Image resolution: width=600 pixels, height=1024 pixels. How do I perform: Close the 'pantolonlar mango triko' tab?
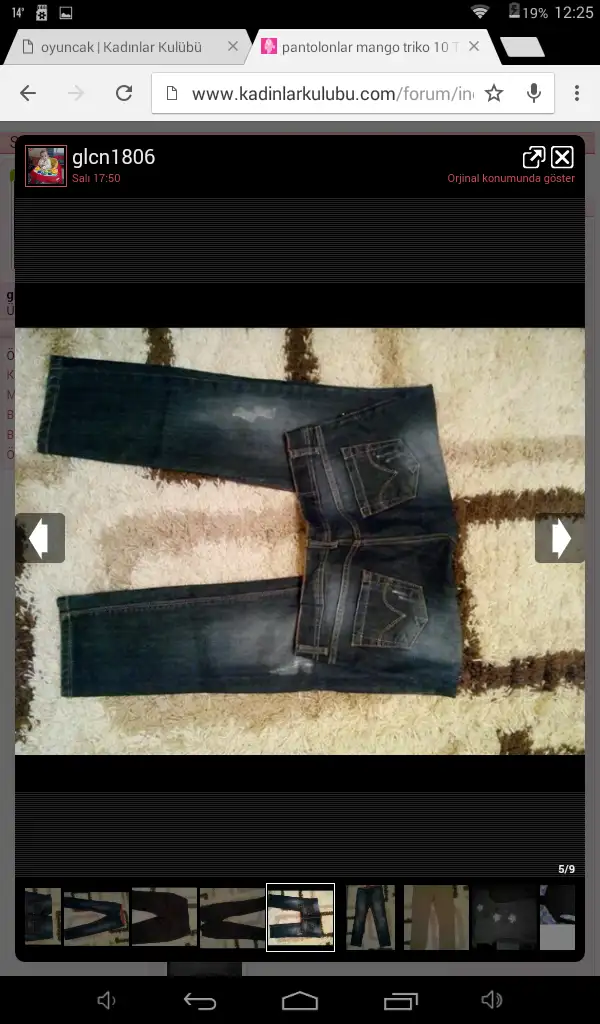pyautogui.click(x=474, y=47)
